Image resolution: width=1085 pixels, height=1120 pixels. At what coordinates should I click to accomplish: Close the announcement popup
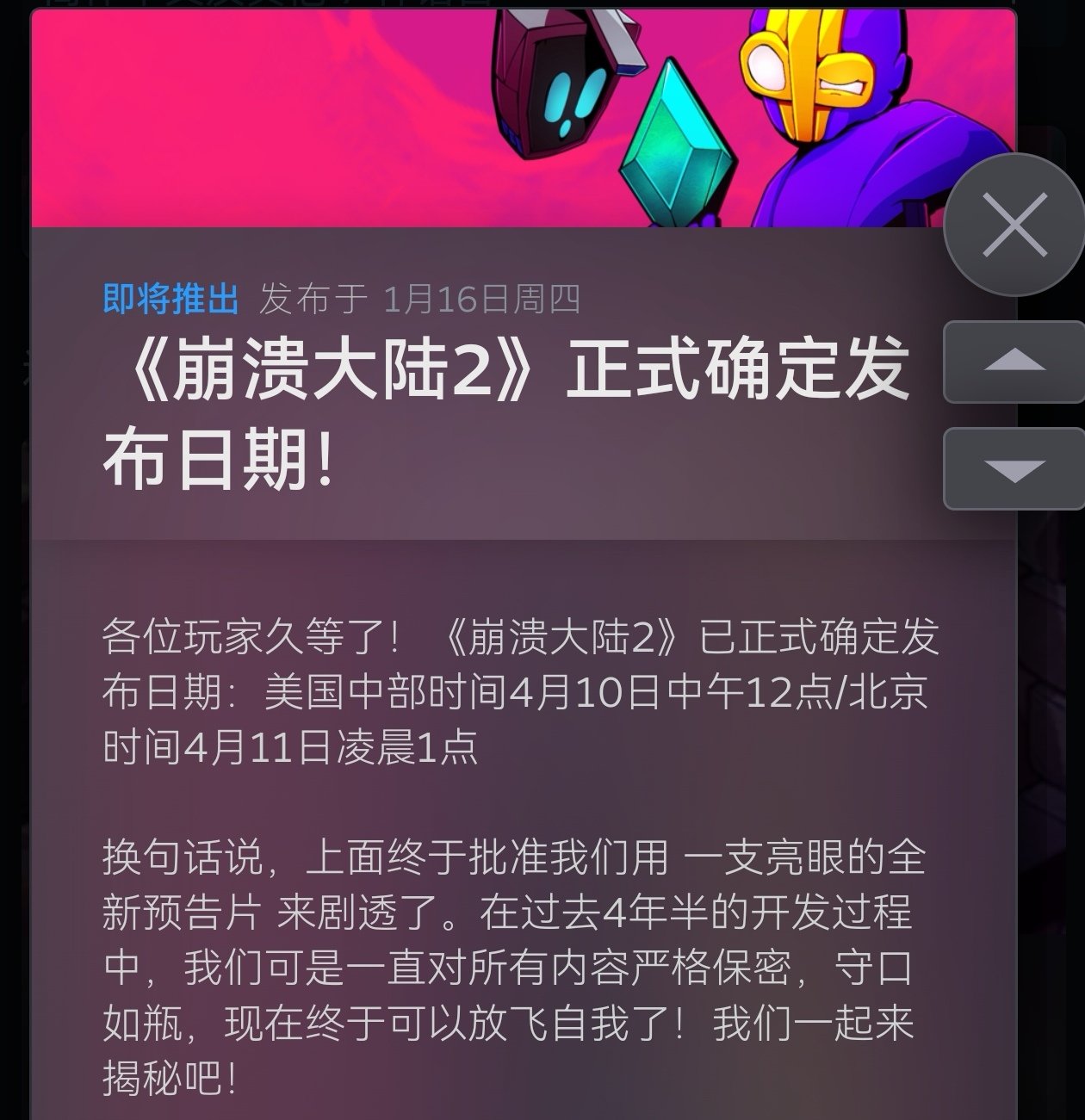click(x=1014, y=226)
